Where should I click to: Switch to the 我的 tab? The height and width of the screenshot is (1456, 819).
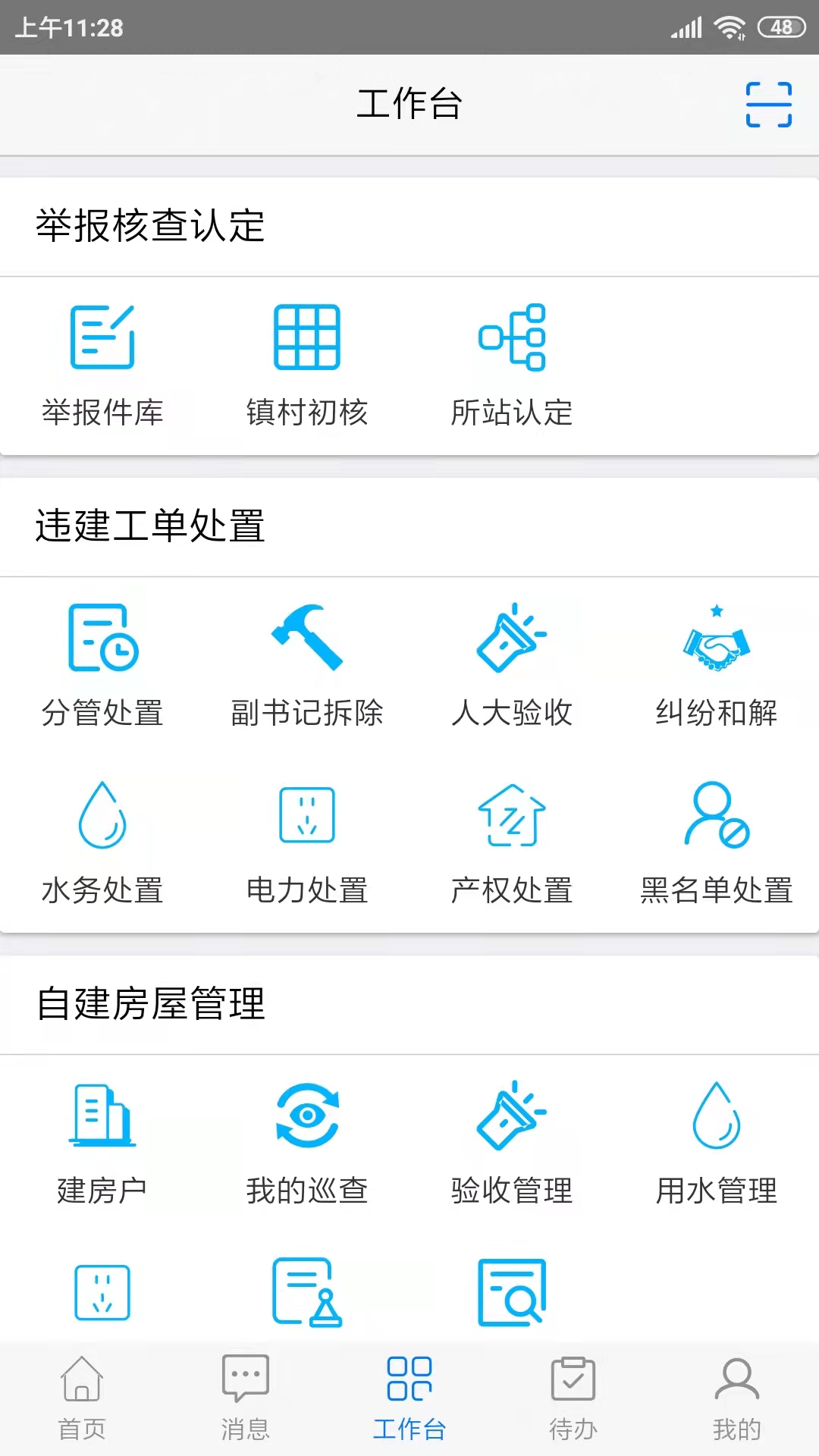click(736, 1398)
